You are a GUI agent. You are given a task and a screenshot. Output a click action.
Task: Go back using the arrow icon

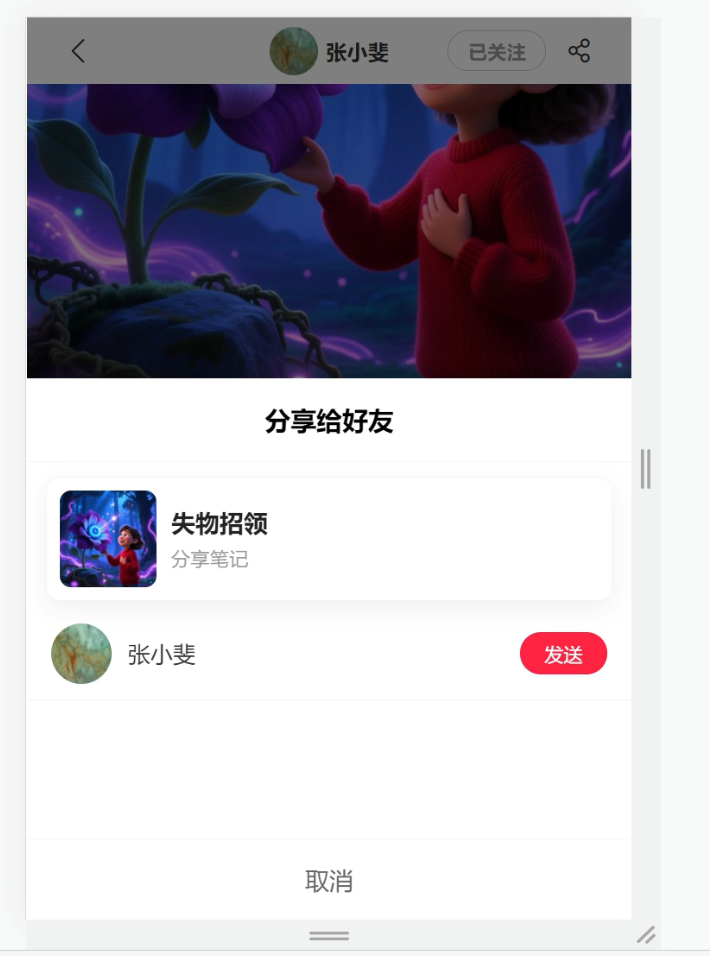point(78,51)
